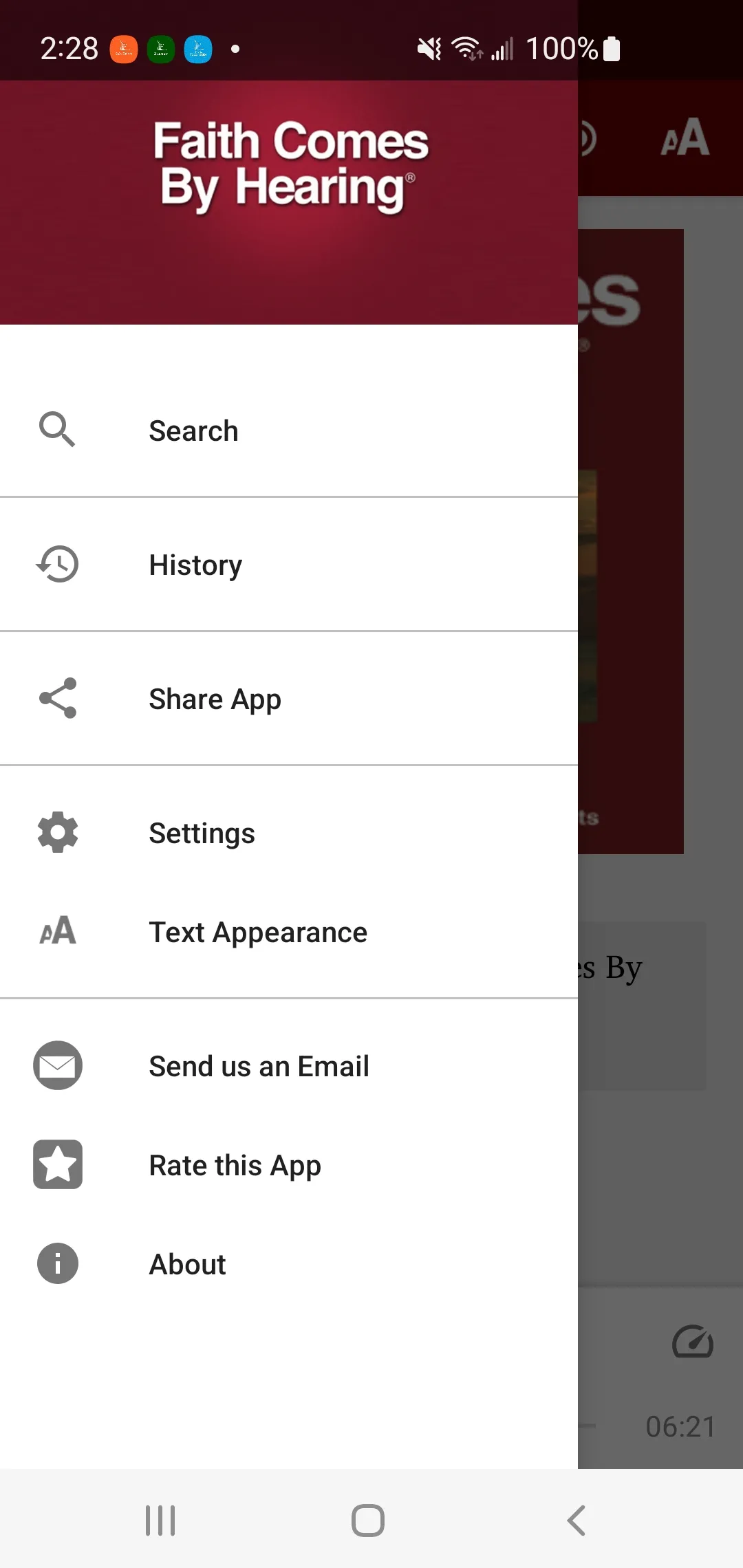Tap the About info icon
The width and height of the screenshot is (743, 1568).
tap(57, 1263)
